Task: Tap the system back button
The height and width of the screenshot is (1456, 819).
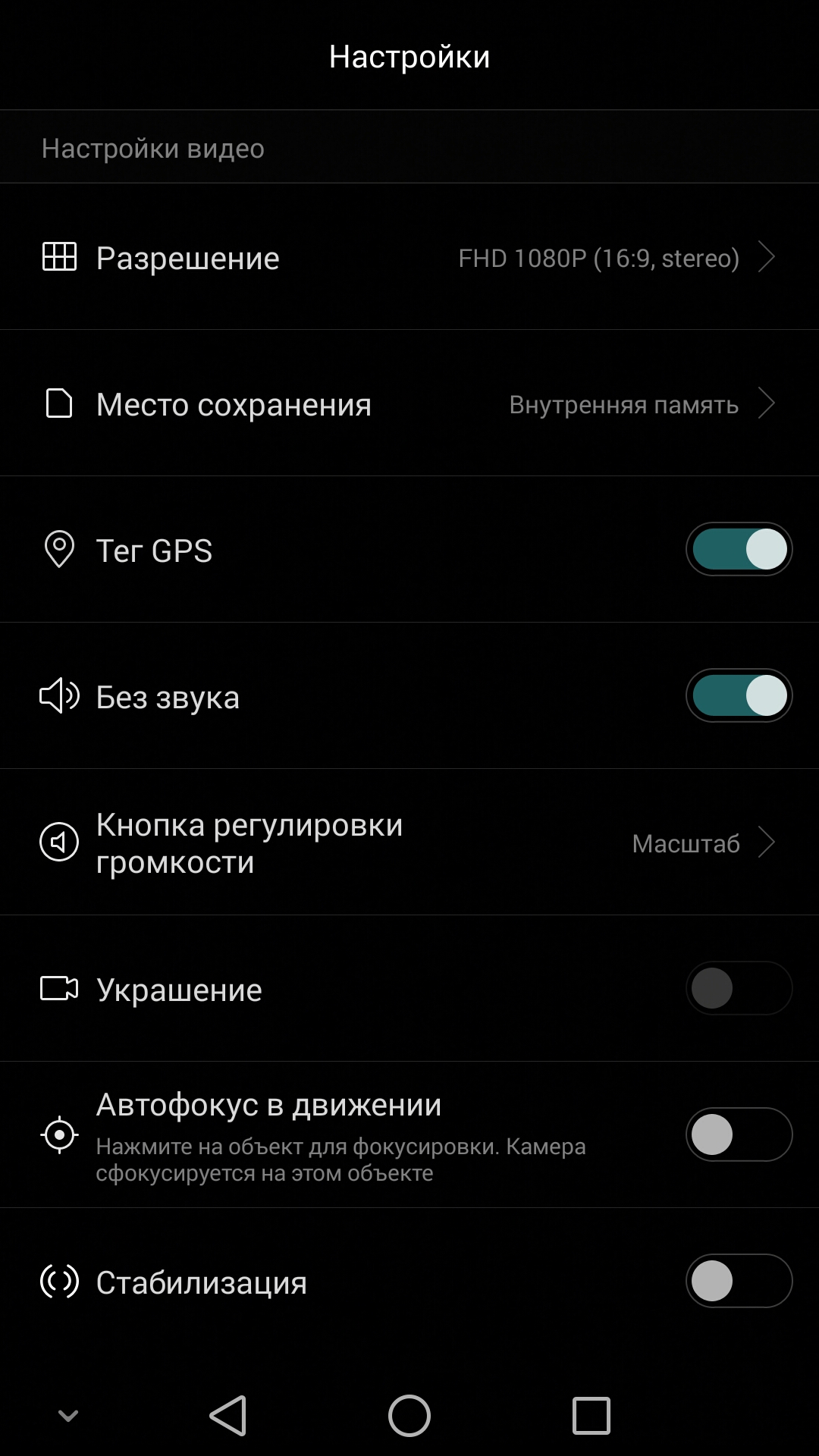Action: pos(227,1415)
